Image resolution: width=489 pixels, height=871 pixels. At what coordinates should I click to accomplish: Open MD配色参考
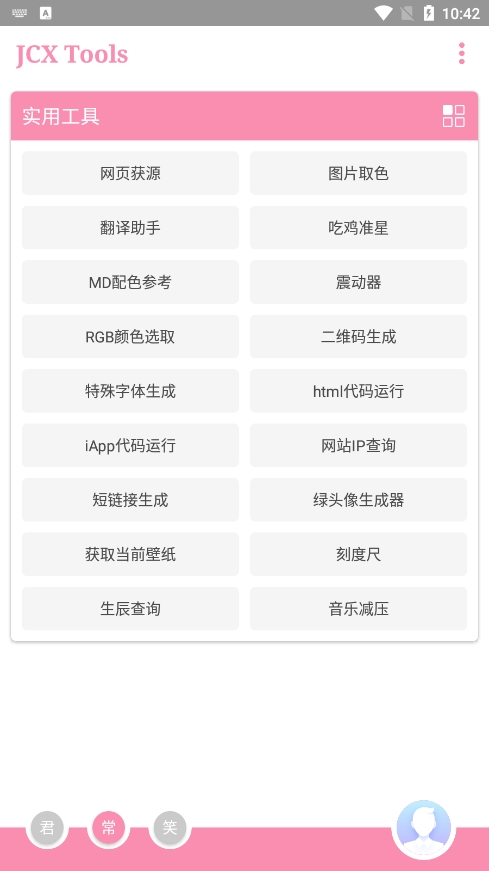click(x=131, y=282)
